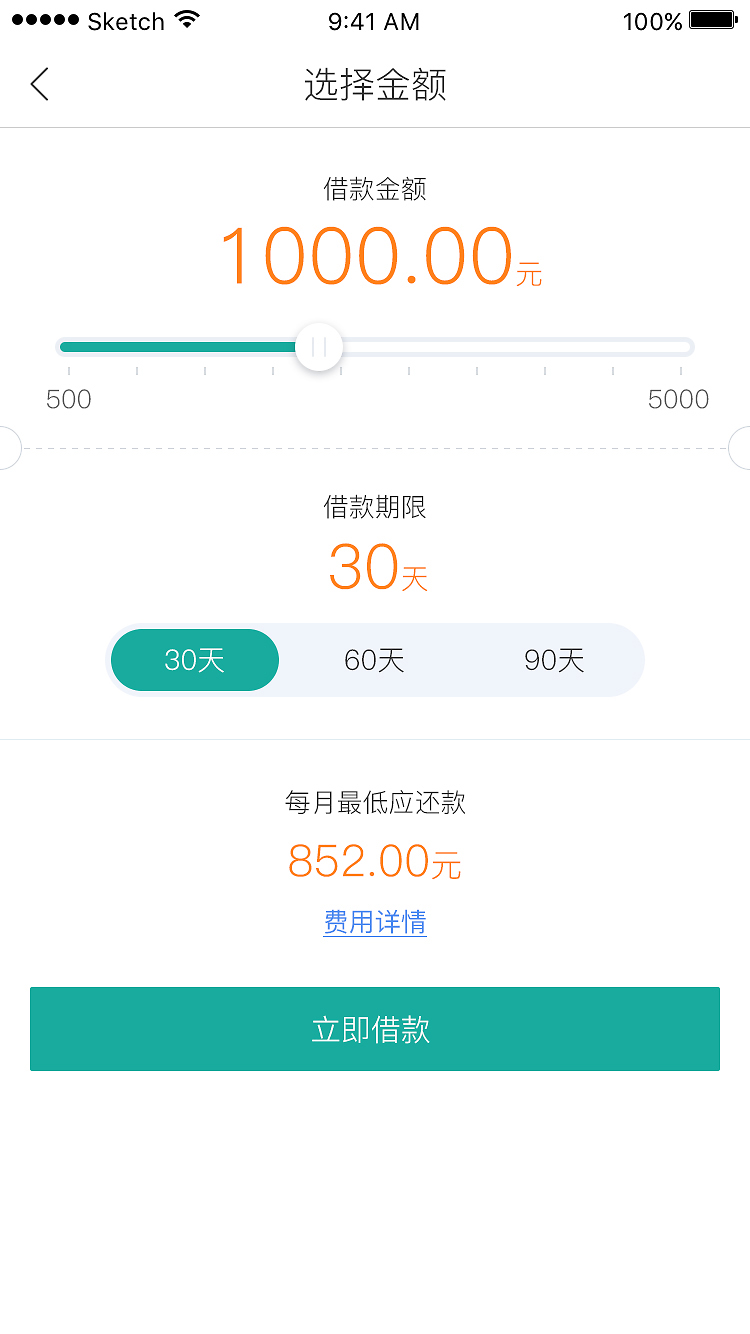Select the 60天 loan term option

click(374, 660)
